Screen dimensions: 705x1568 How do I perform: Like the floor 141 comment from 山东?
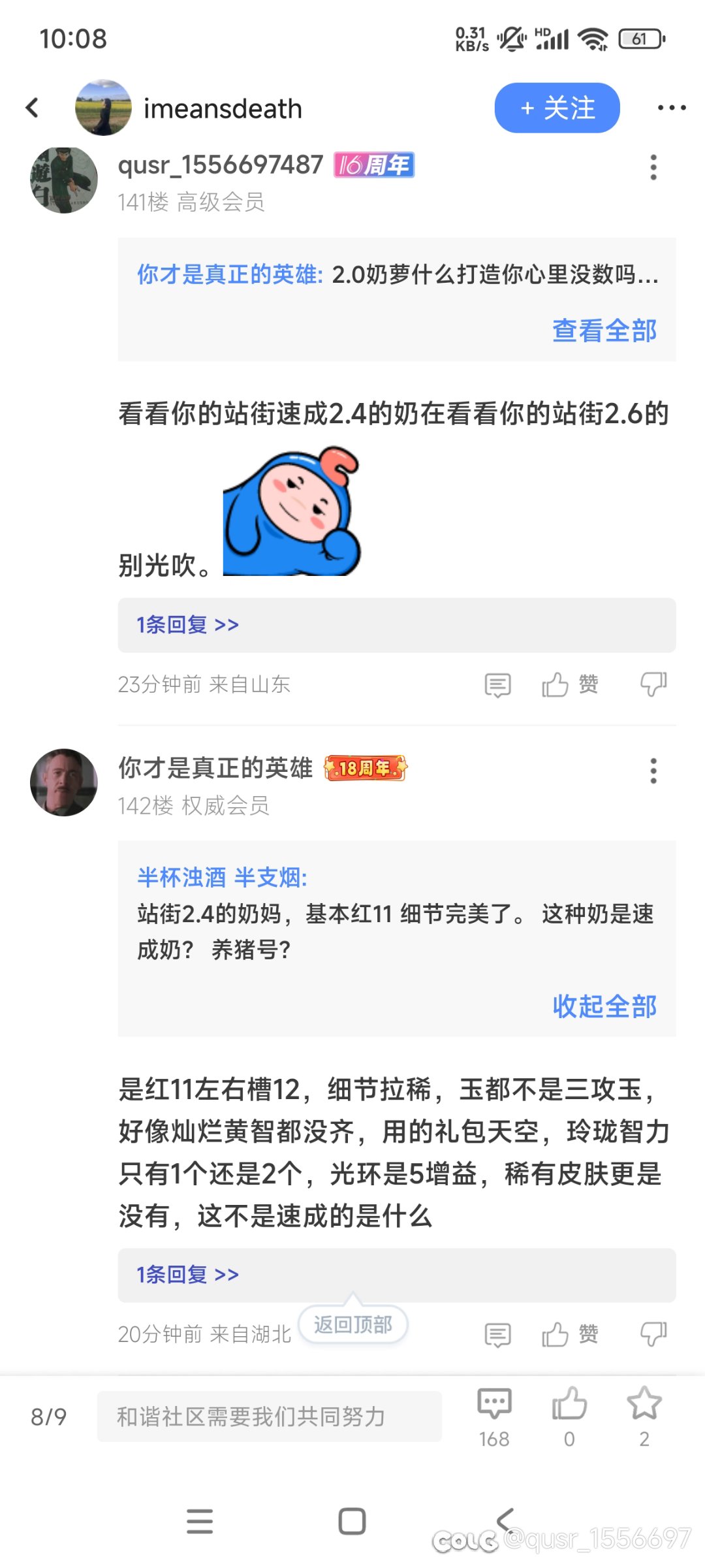point(569,684)
